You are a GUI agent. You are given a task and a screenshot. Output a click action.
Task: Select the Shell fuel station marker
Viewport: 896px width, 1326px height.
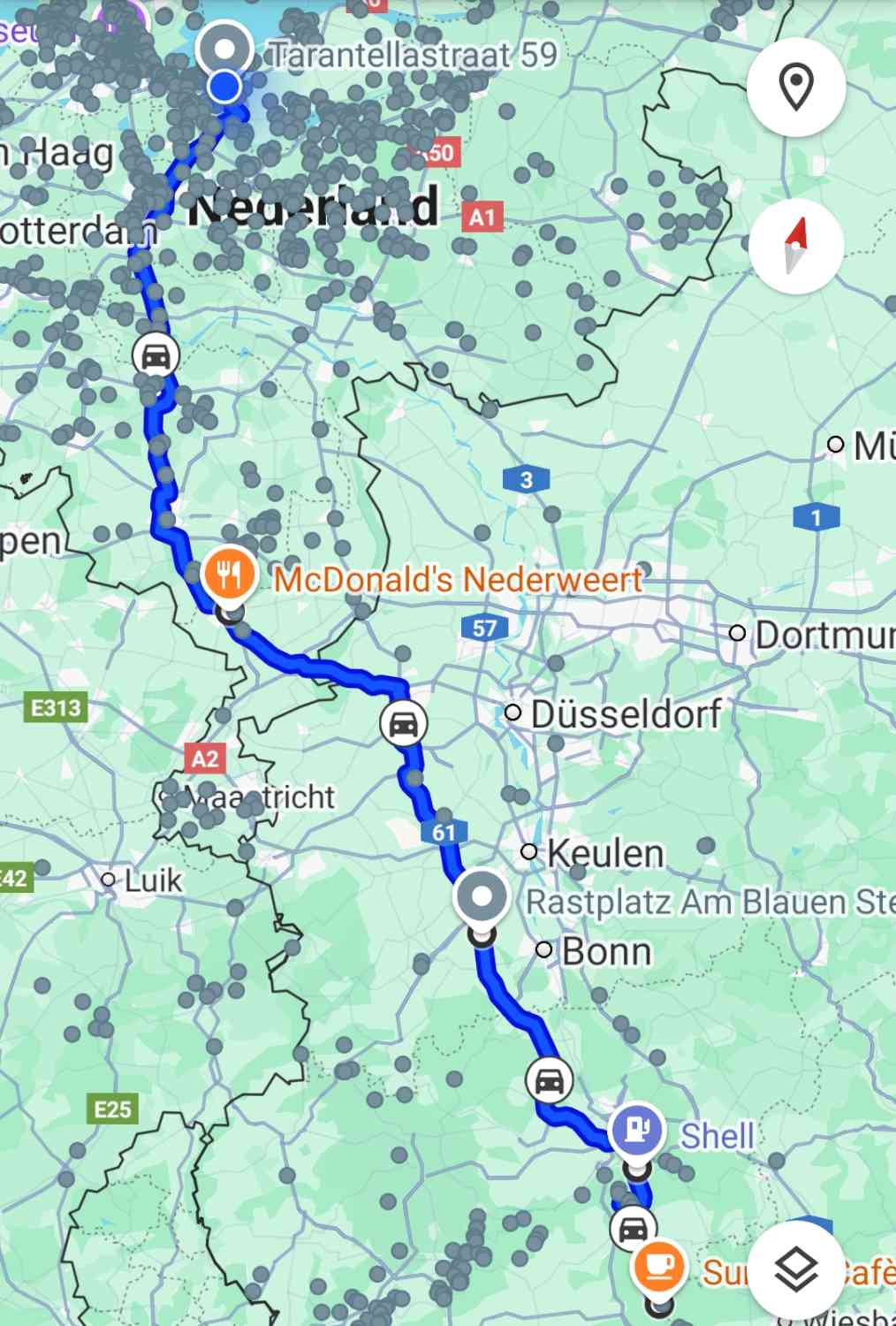tap(636, 1132)
